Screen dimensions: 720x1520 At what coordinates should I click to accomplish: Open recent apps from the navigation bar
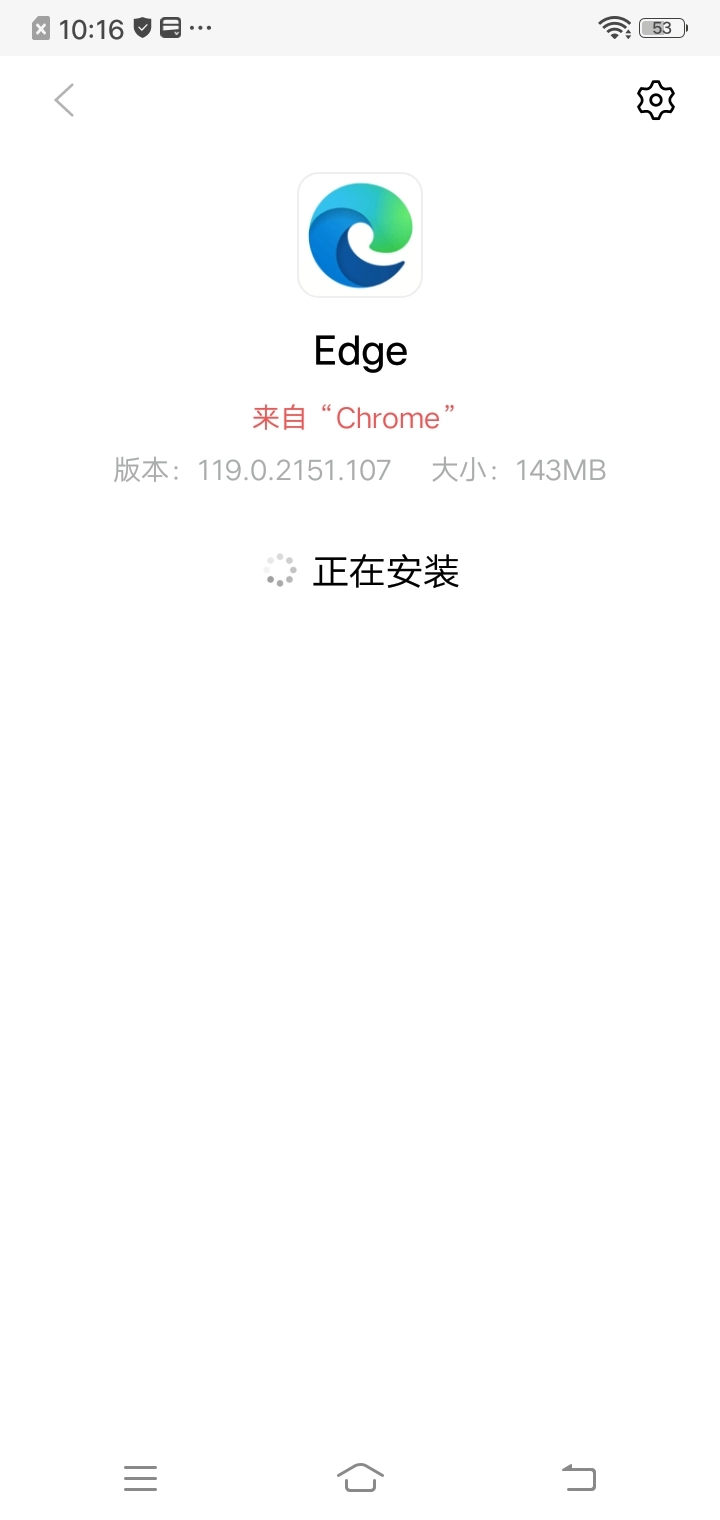coord(140,1478)
